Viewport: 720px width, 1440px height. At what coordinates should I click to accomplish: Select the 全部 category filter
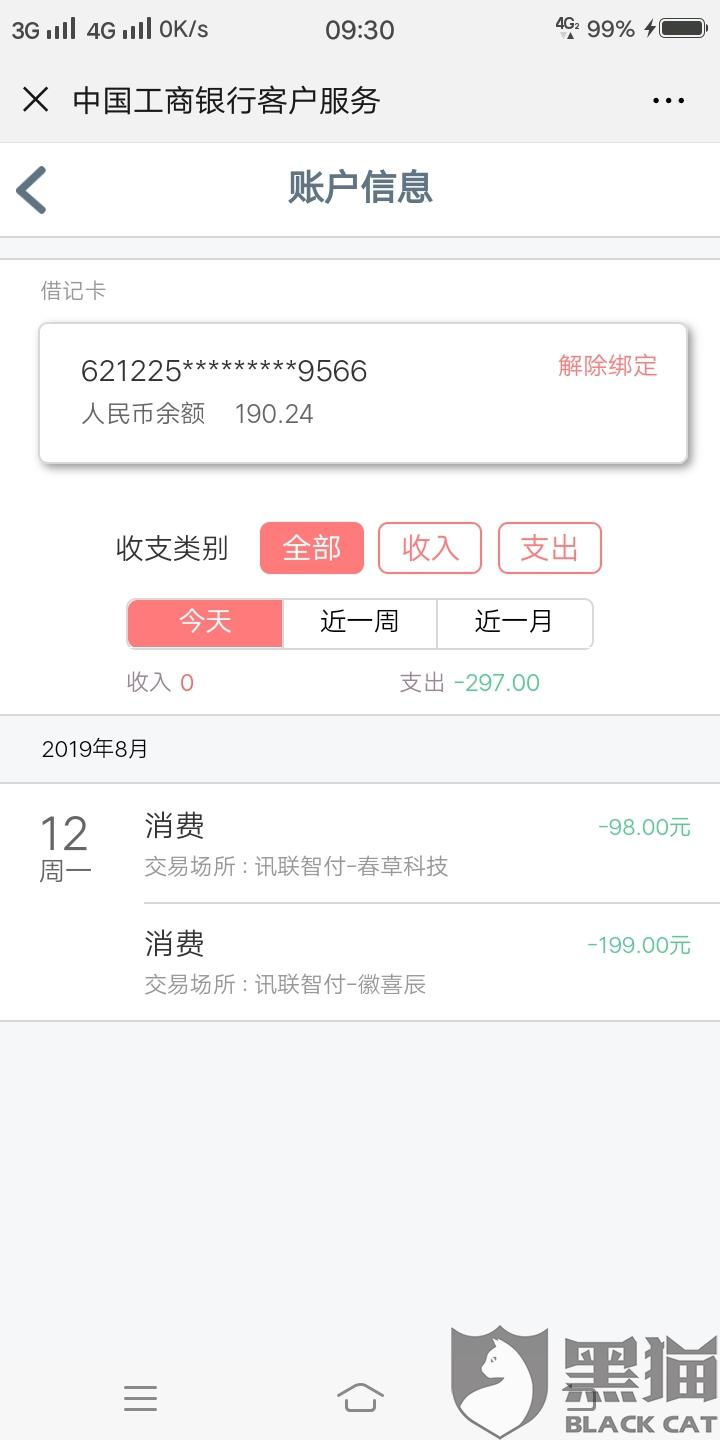[312, 548]
